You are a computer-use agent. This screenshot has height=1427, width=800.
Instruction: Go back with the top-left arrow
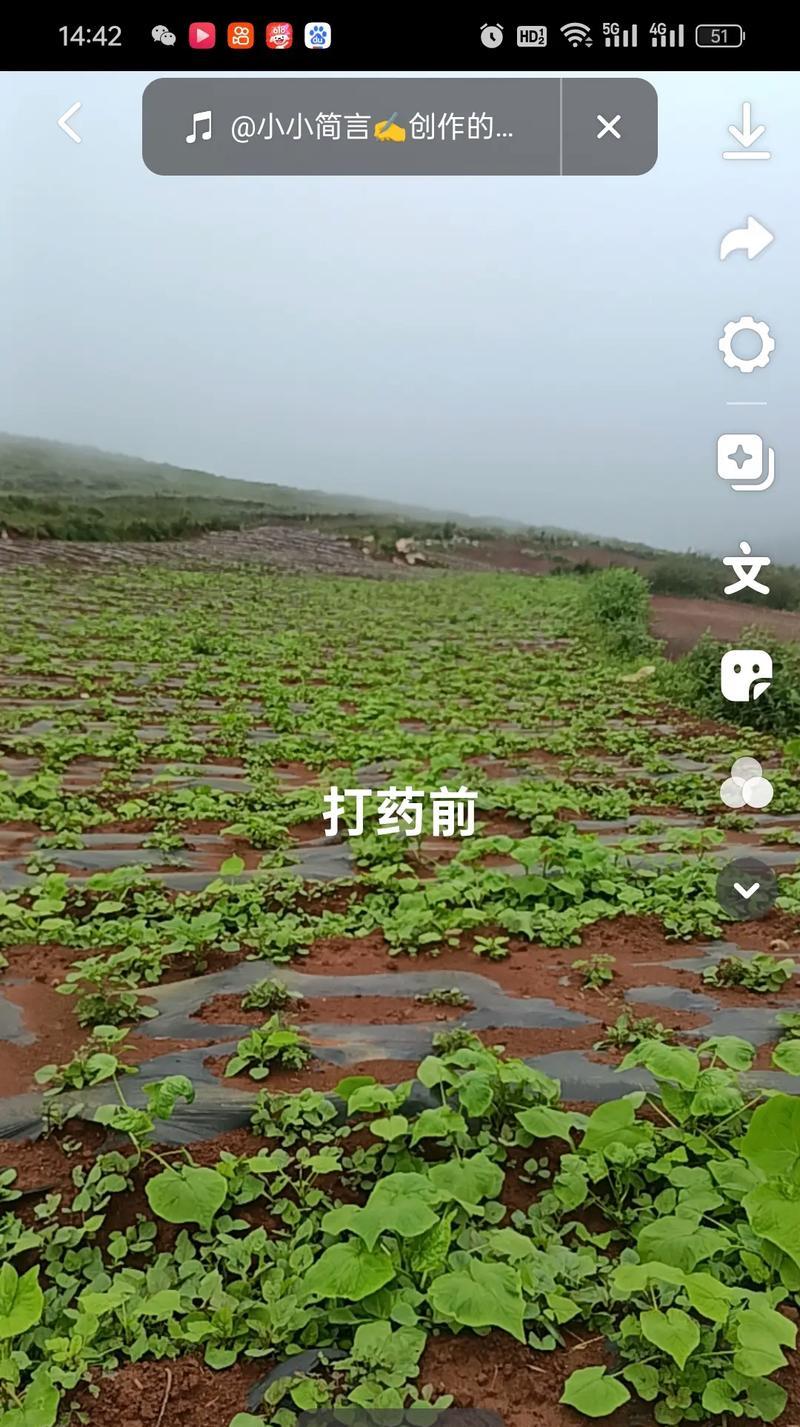(70, 124)
